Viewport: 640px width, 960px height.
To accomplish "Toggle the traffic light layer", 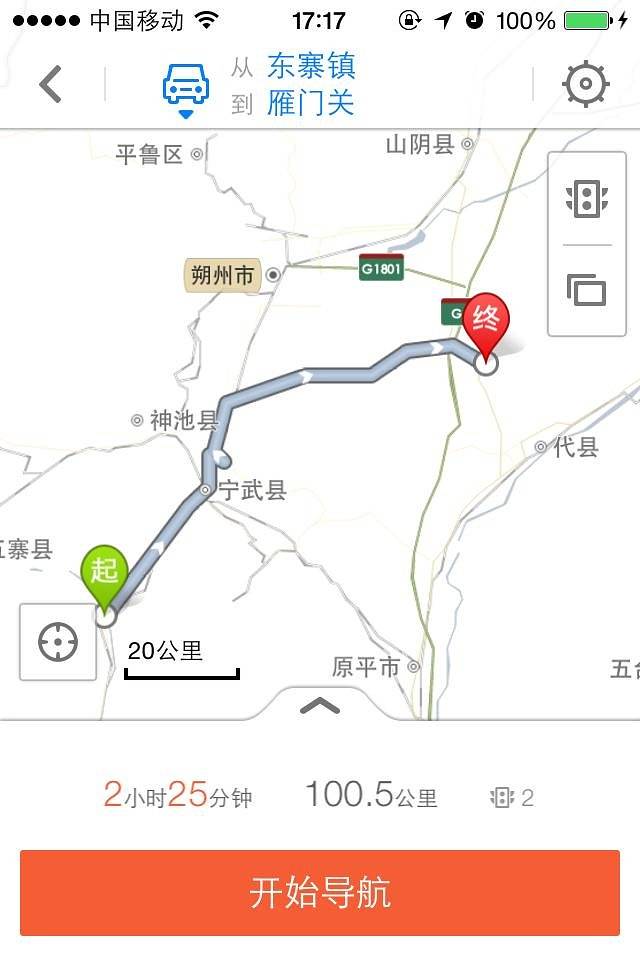I will pyautogui.click(x=587, y=198).
